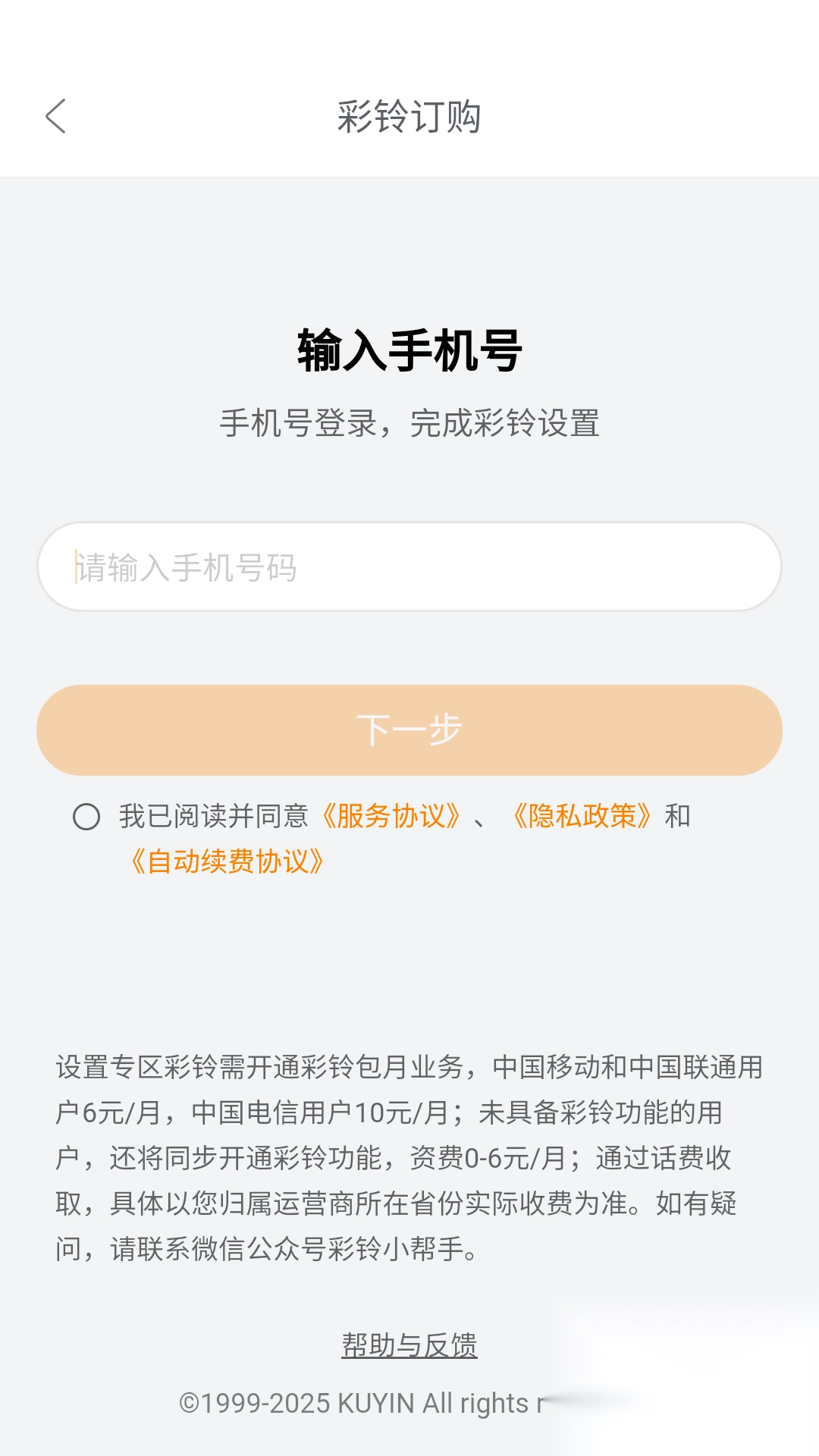This screenshot has height=1456, width=819.
Task: Check the agreement consent circle
Action: (x=86, y=817)
